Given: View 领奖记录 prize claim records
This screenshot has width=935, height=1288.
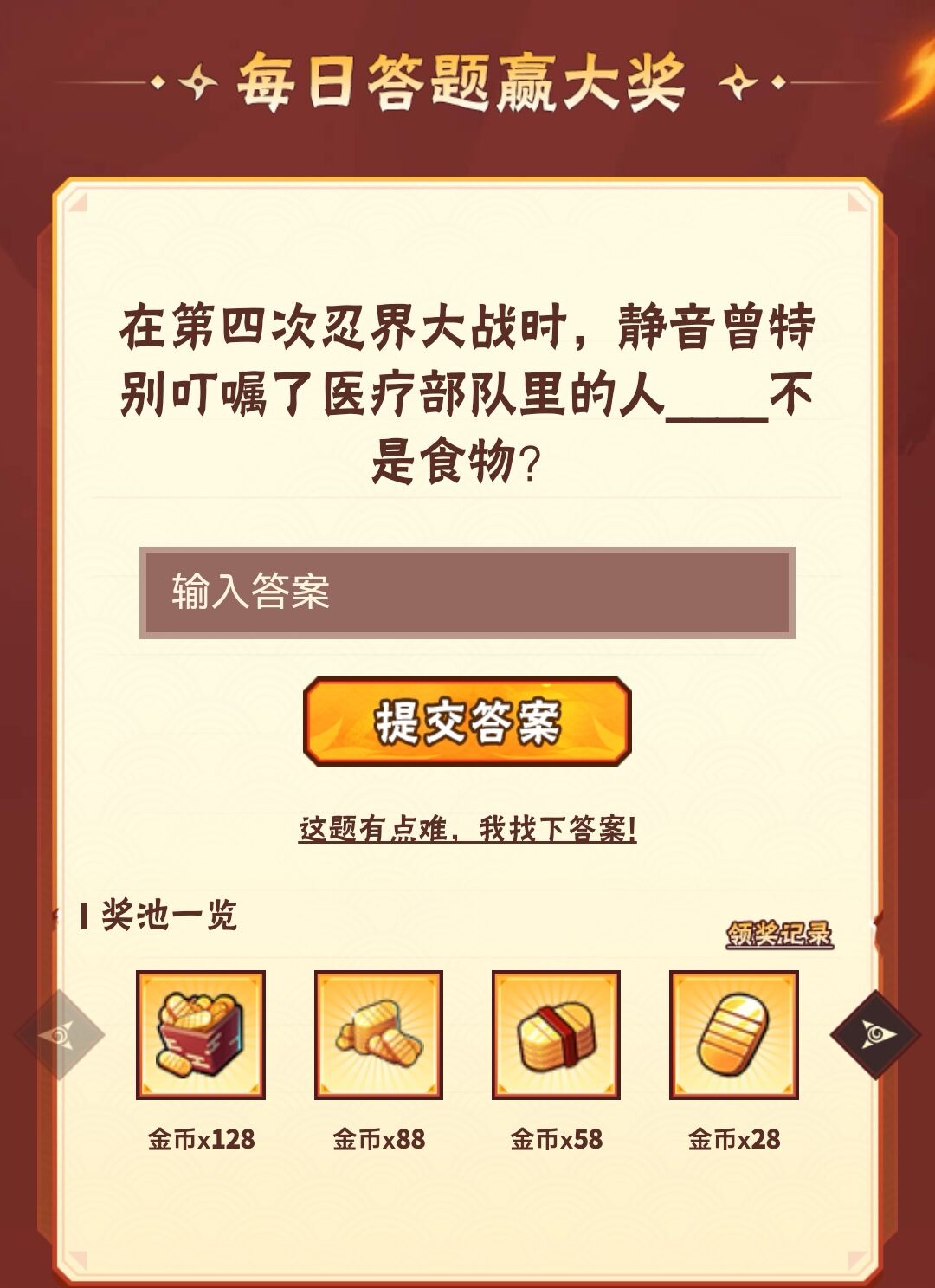Looking at the screenshot, I should pyautogui.click(x=779, y=934).
